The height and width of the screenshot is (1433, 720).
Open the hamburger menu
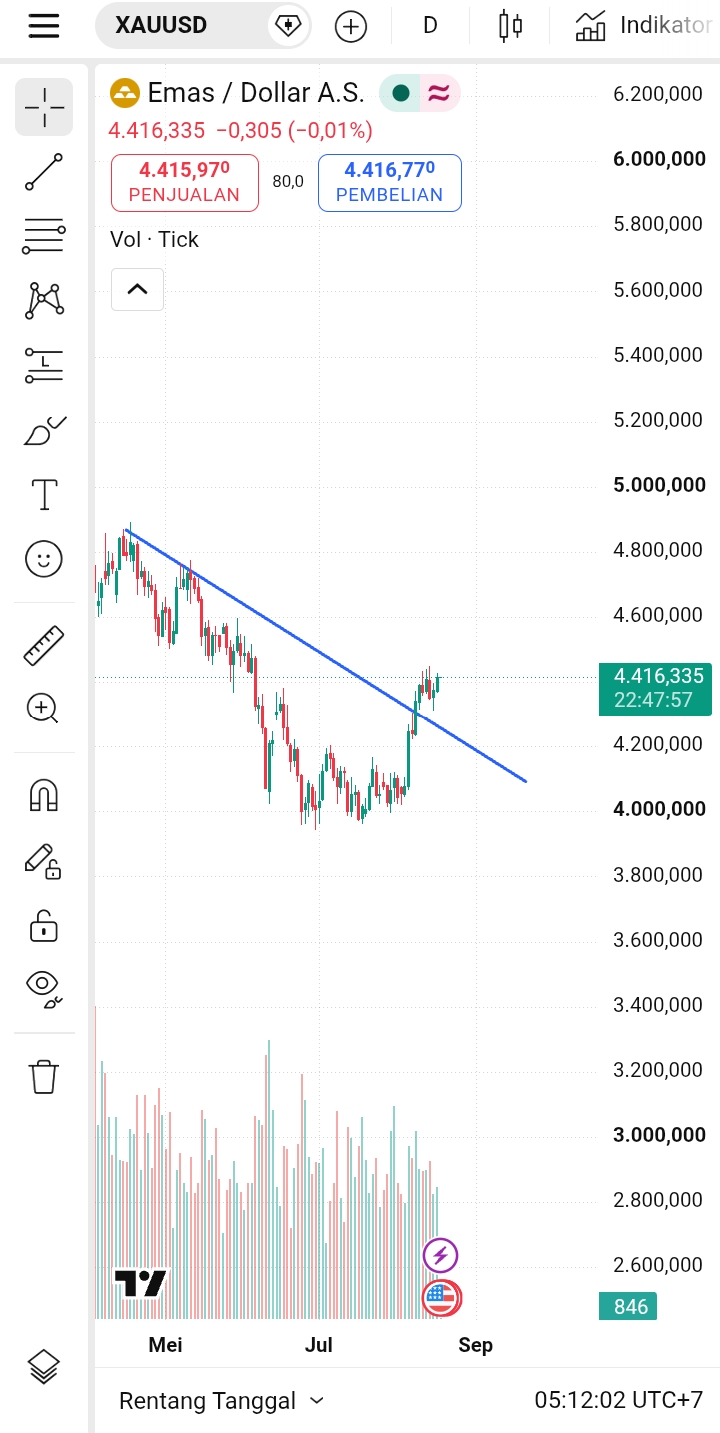point(44,26)
